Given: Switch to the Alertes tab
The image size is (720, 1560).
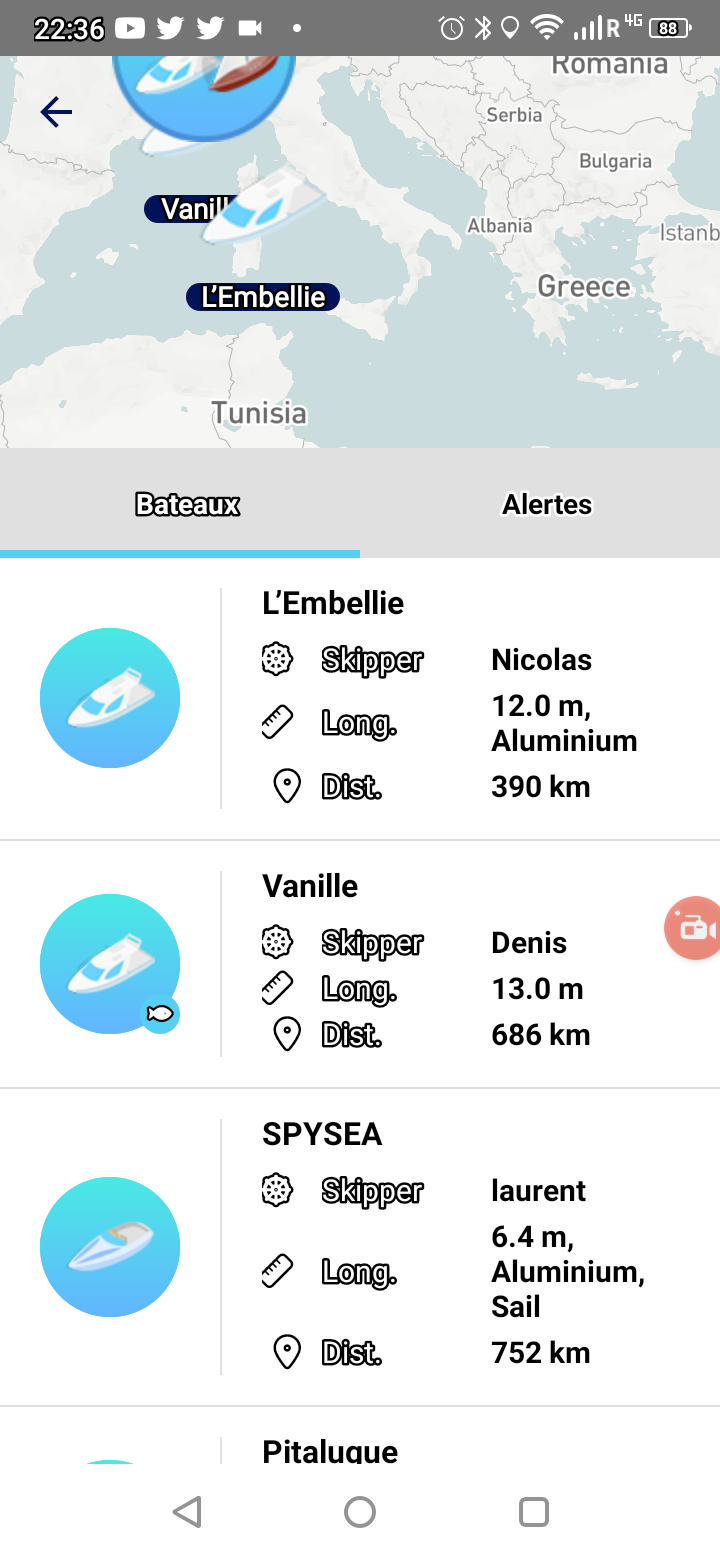Looking at the screenshot, I should click(x=546, y=504).
